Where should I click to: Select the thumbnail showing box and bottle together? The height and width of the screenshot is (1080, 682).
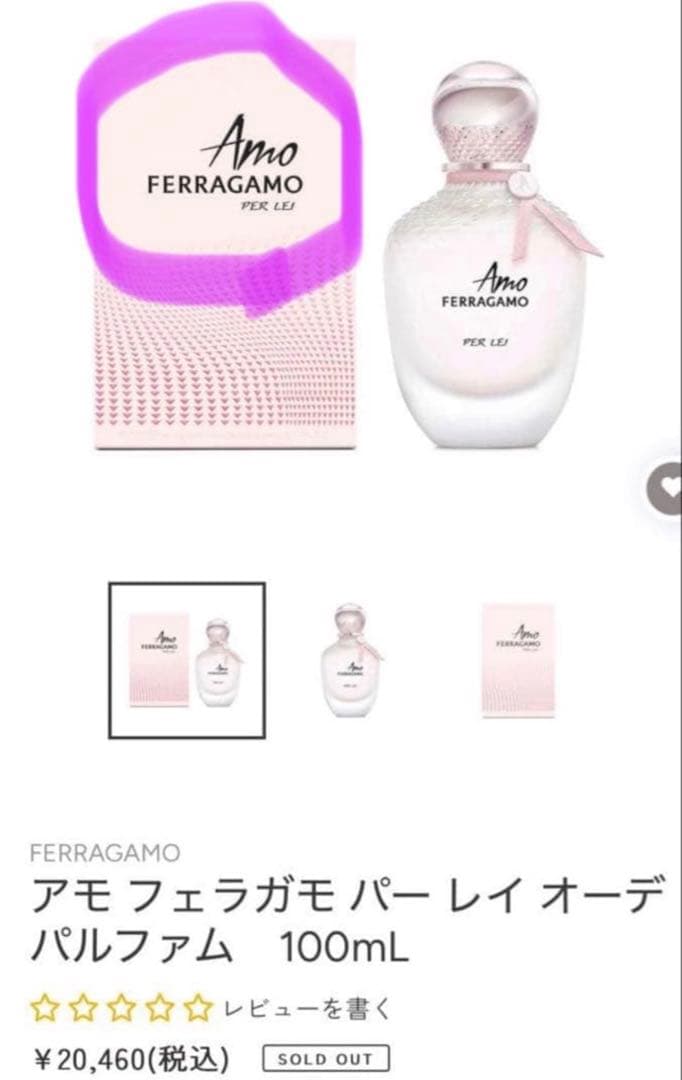tap(187, 660)
